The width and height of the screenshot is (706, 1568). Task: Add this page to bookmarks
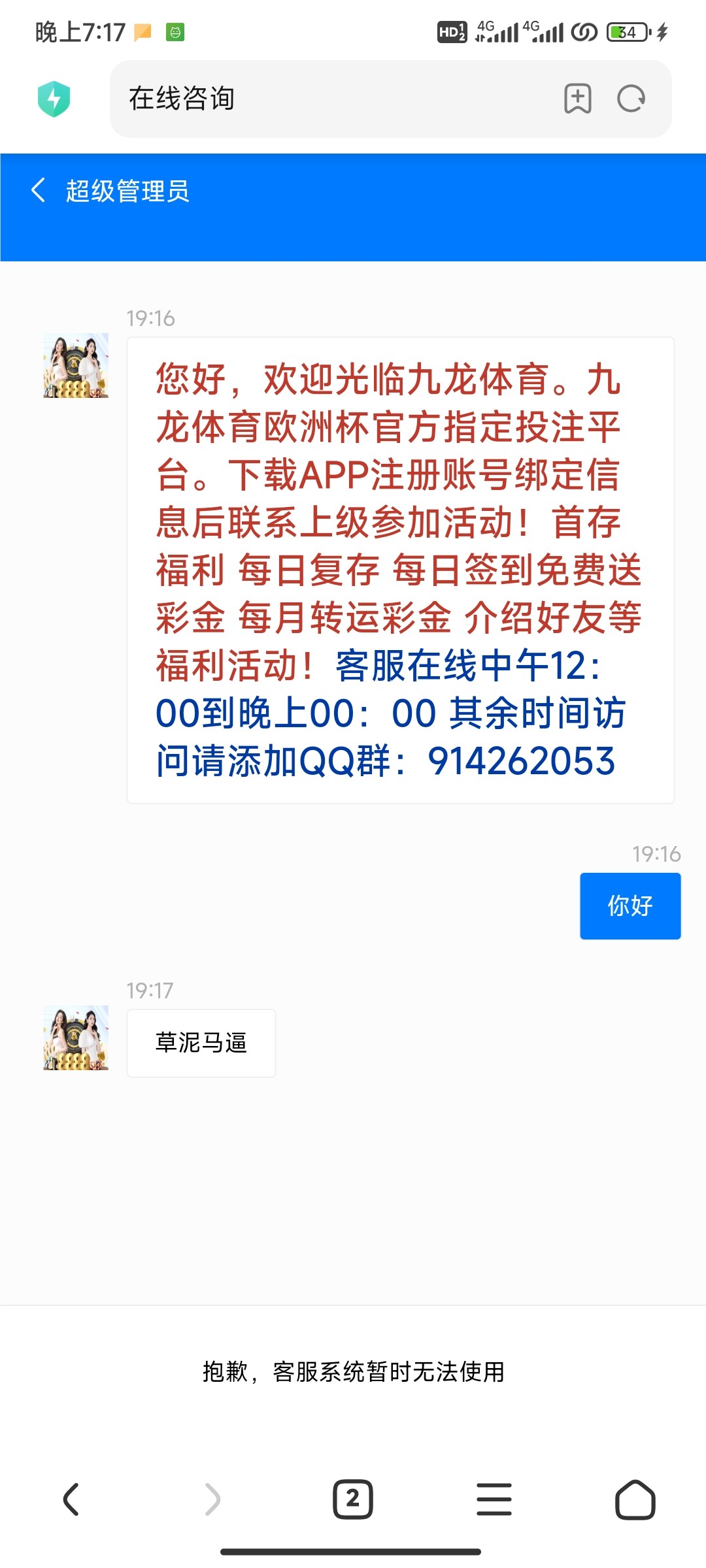577,99
